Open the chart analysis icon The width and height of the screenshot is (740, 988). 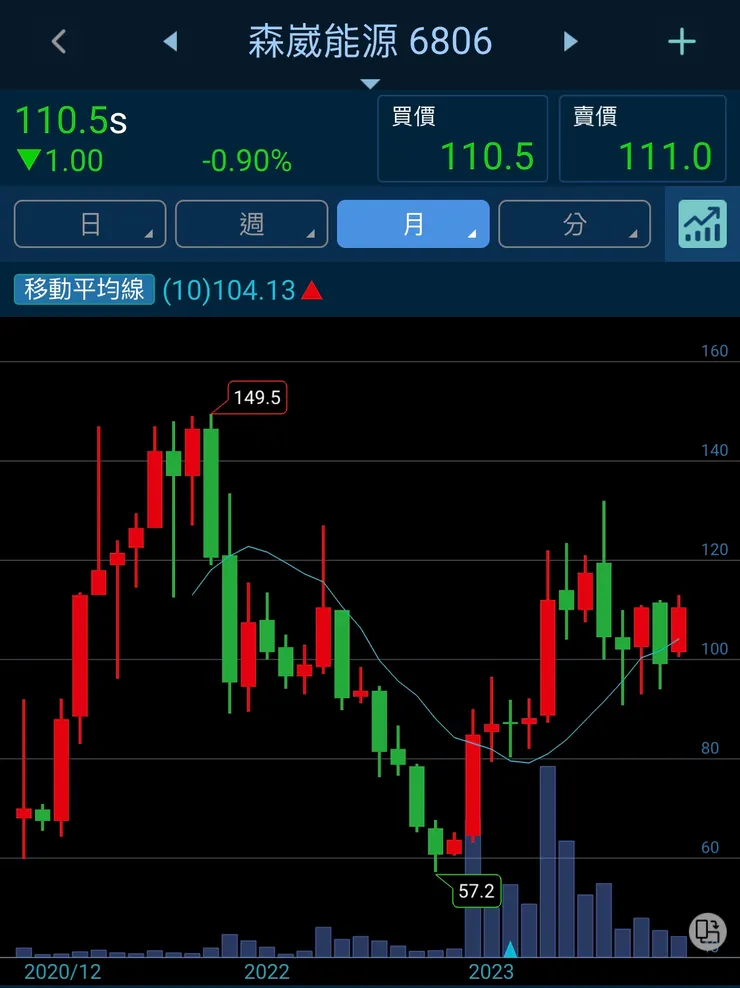coord(702,224)
